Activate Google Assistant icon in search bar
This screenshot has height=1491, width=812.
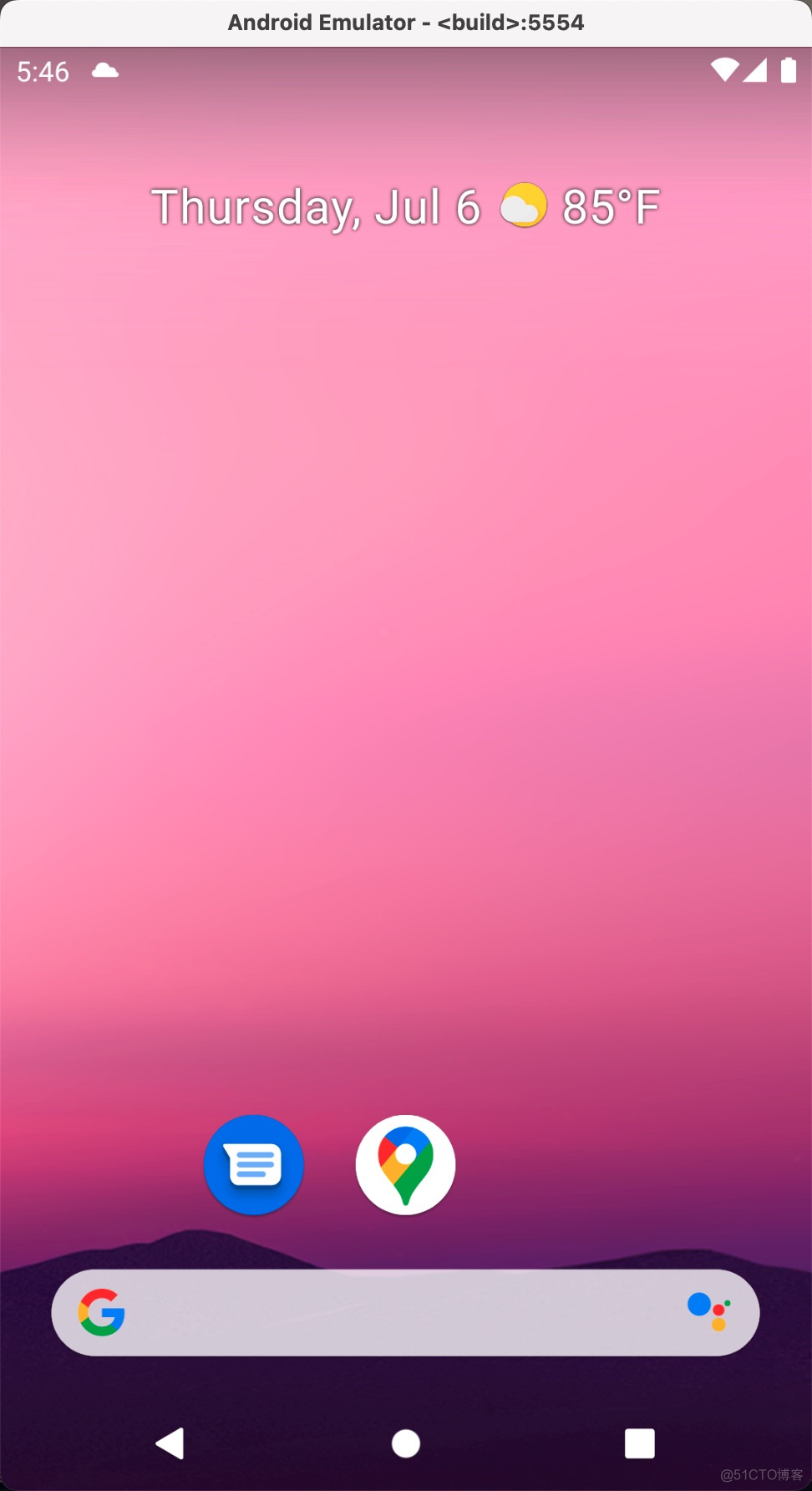click(708, 1311)
